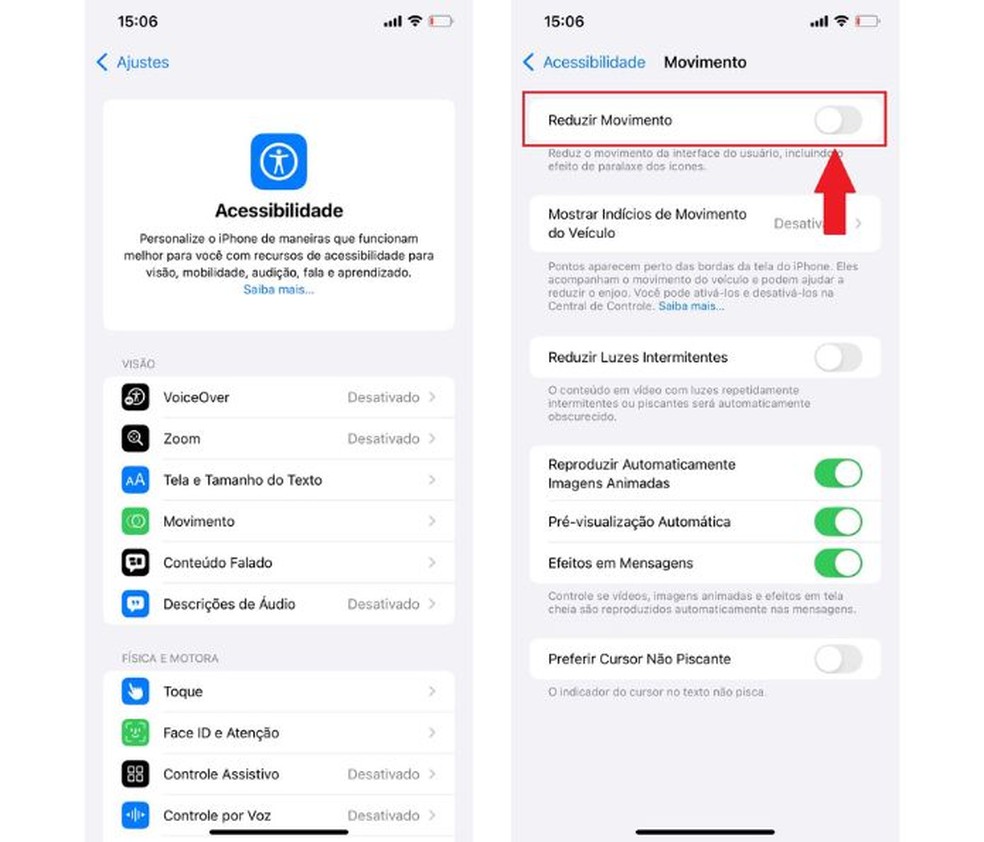Enable the Reduzir Movimento switch
Image resolution: width=984 pixels, height=842 pixels.
pos(837,120)
